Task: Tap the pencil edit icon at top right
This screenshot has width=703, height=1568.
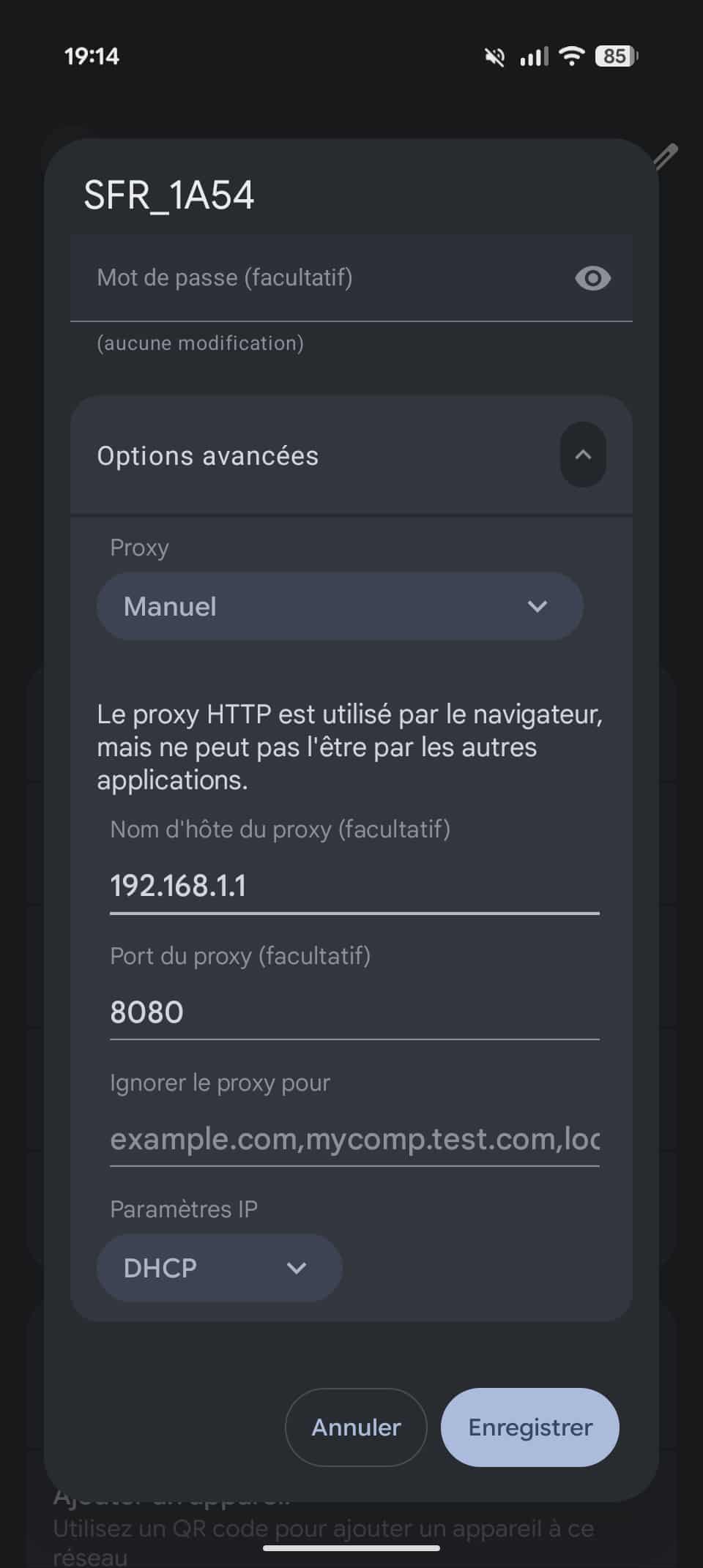Action: [665, 156]
